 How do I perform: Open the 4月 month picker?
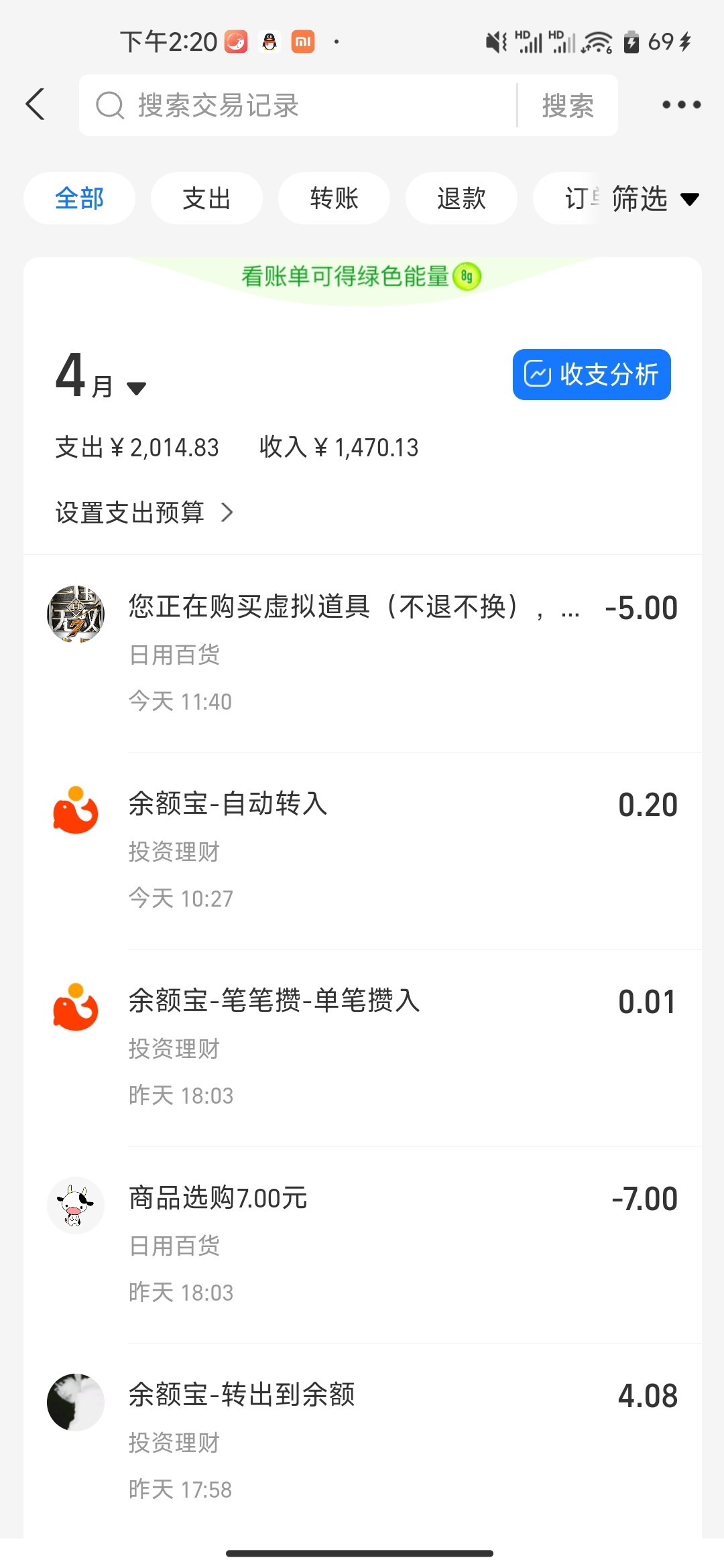point(101,379)
